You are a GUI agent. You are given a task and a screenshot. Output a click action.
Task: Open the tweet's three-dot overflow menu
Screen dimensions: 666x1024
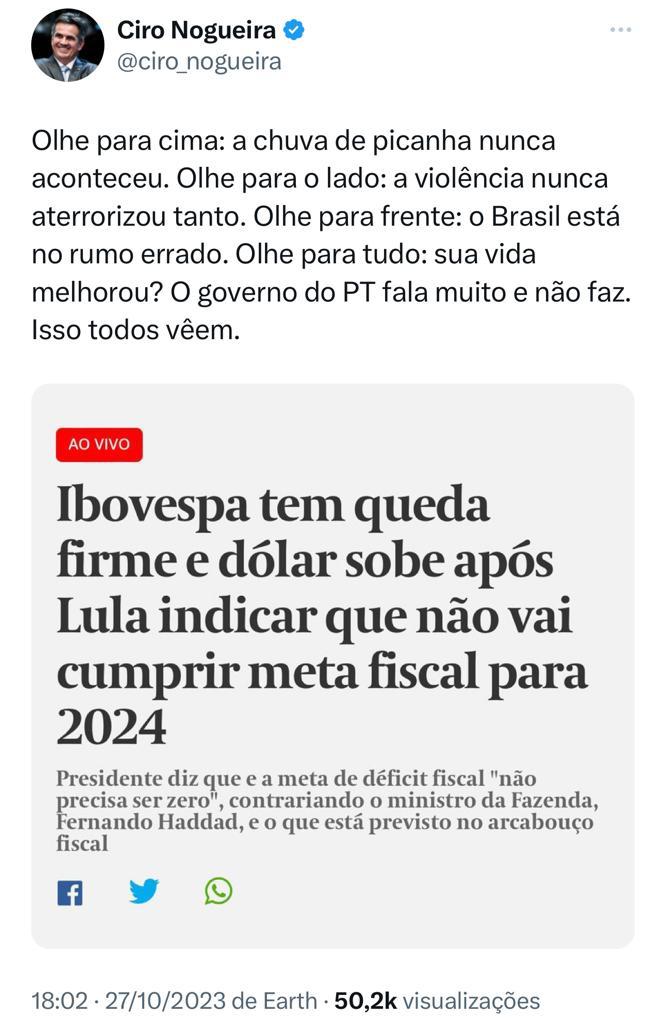click(621, 31)
